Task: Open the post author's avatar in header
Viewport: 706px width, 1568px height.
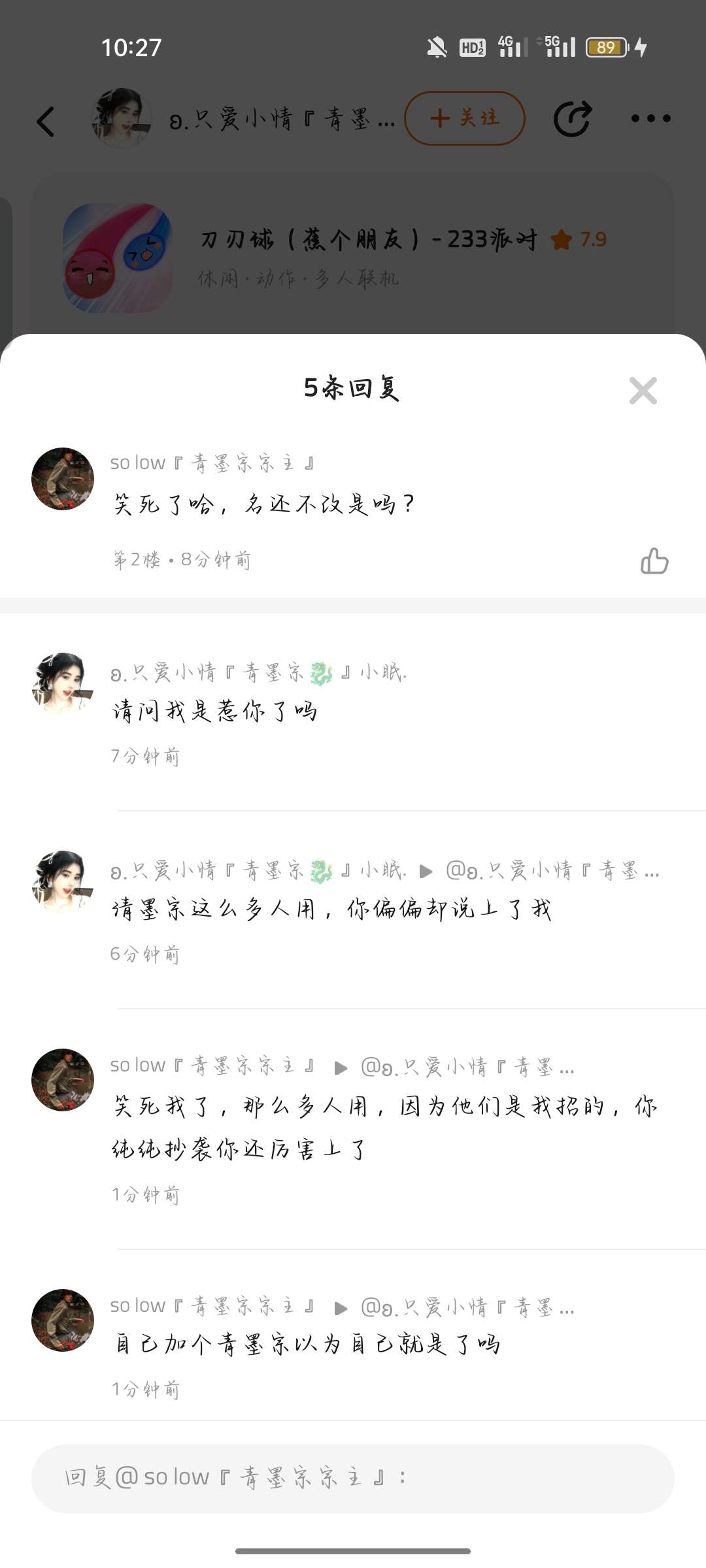Action: (122, 118)
